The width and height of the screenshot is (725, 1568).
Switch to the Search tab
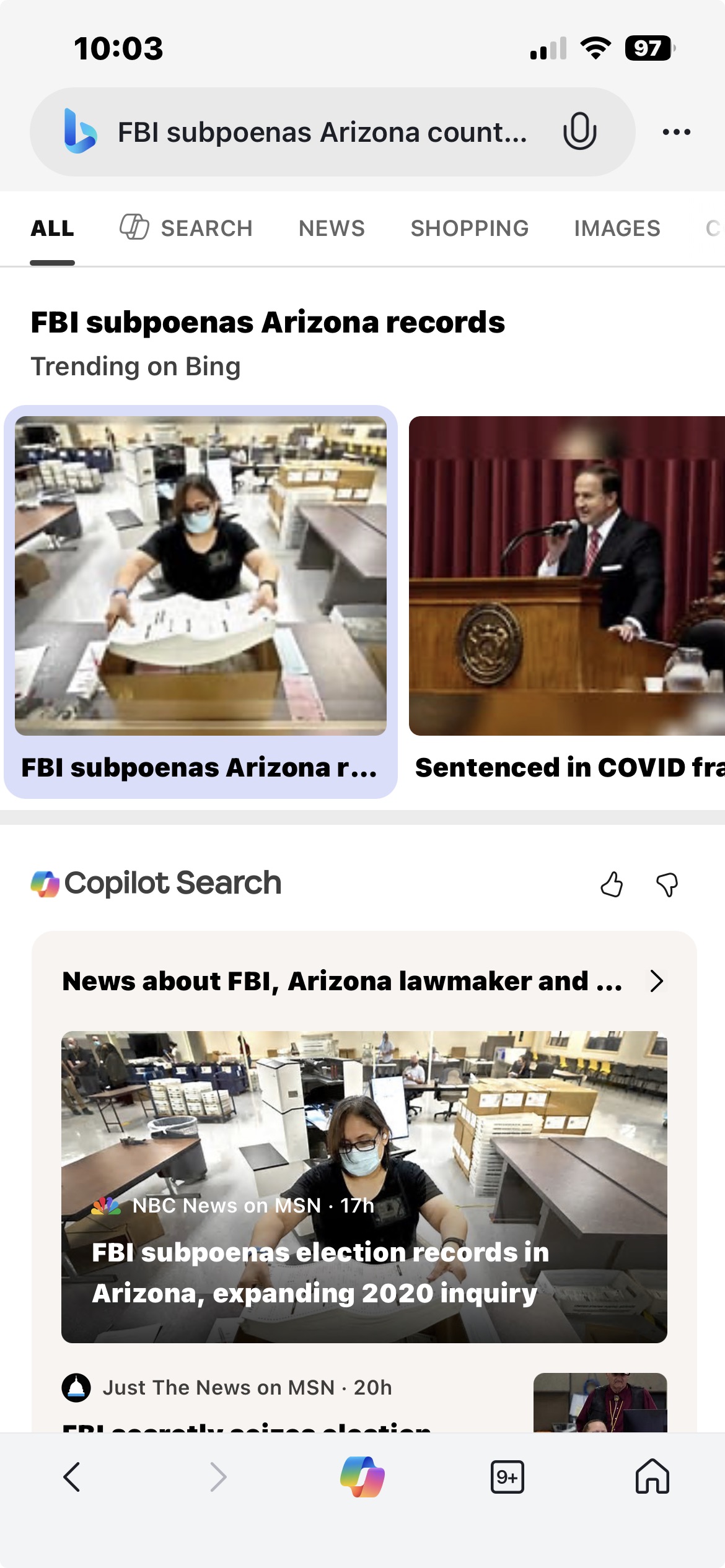click(186, 229)
